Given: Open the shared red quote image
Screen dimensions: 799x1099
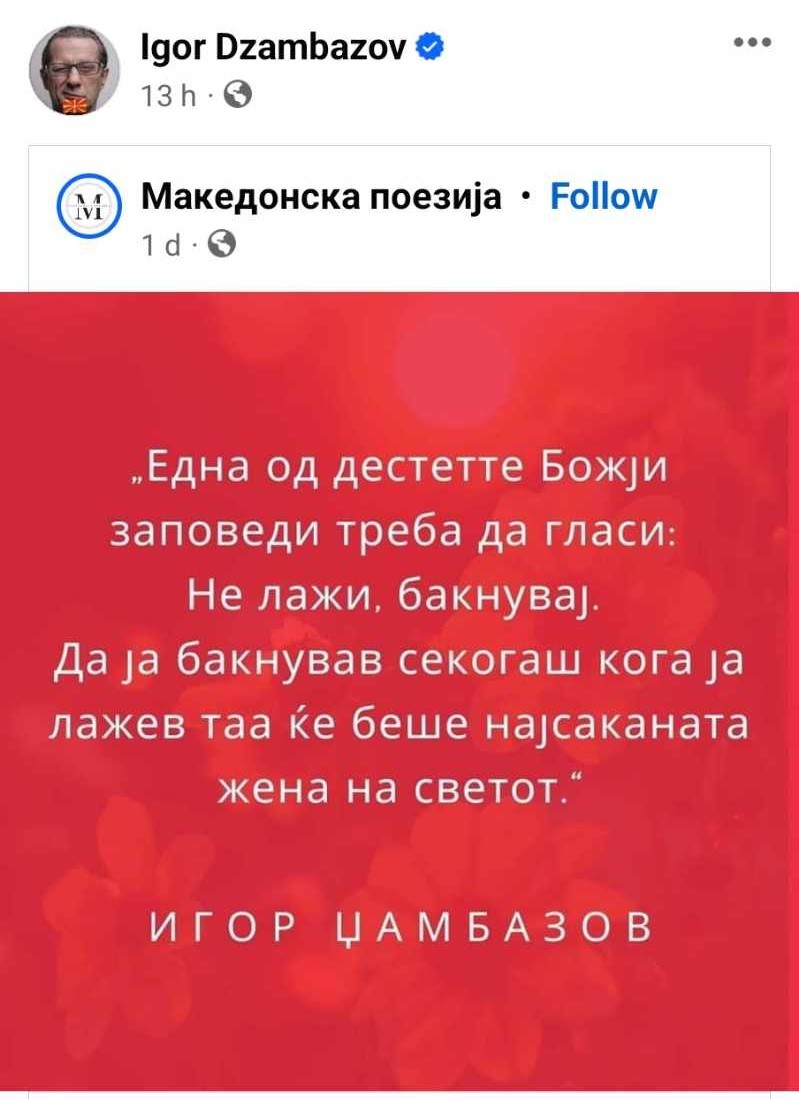Looking at the screenshot, I should pyautogui.click(x=399, y=690).
